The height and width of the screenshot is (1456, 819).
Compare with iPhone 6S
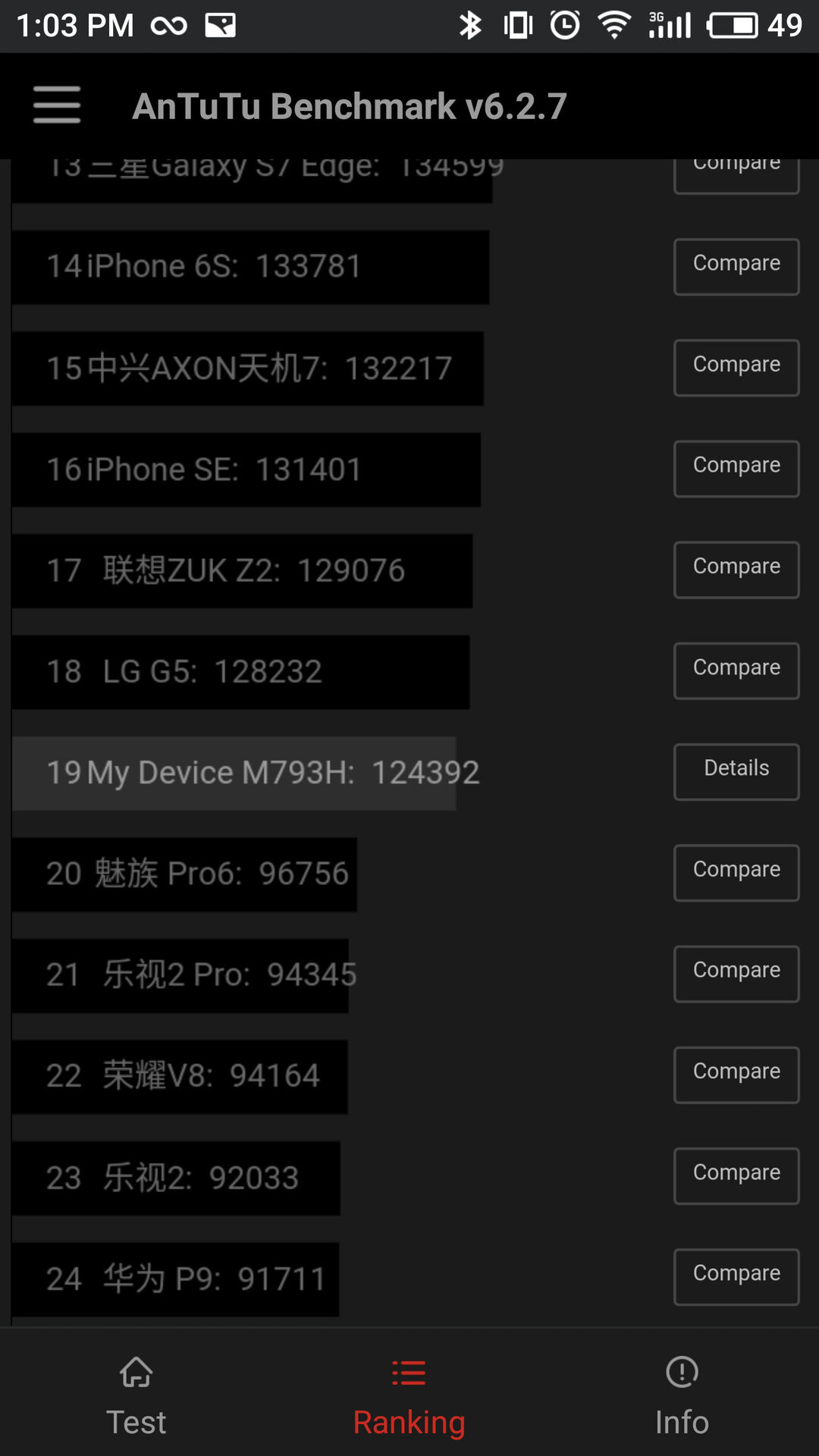[736, 266]
